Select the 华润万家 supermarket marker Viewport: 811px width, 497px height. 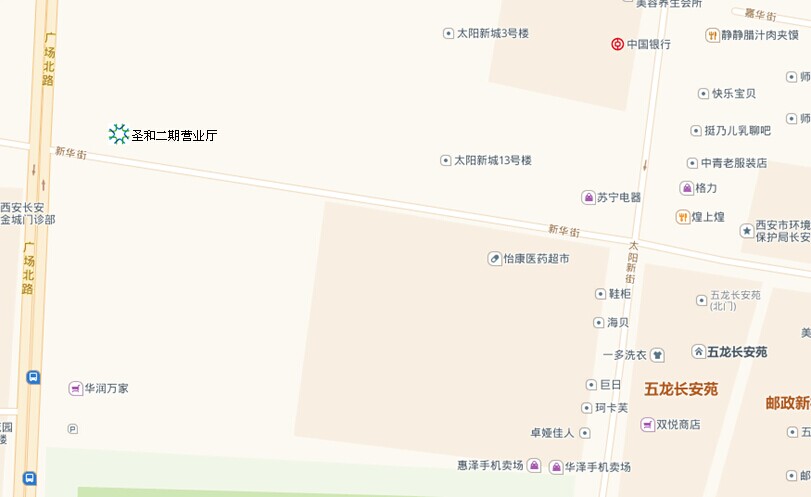[x=75, y=388]
